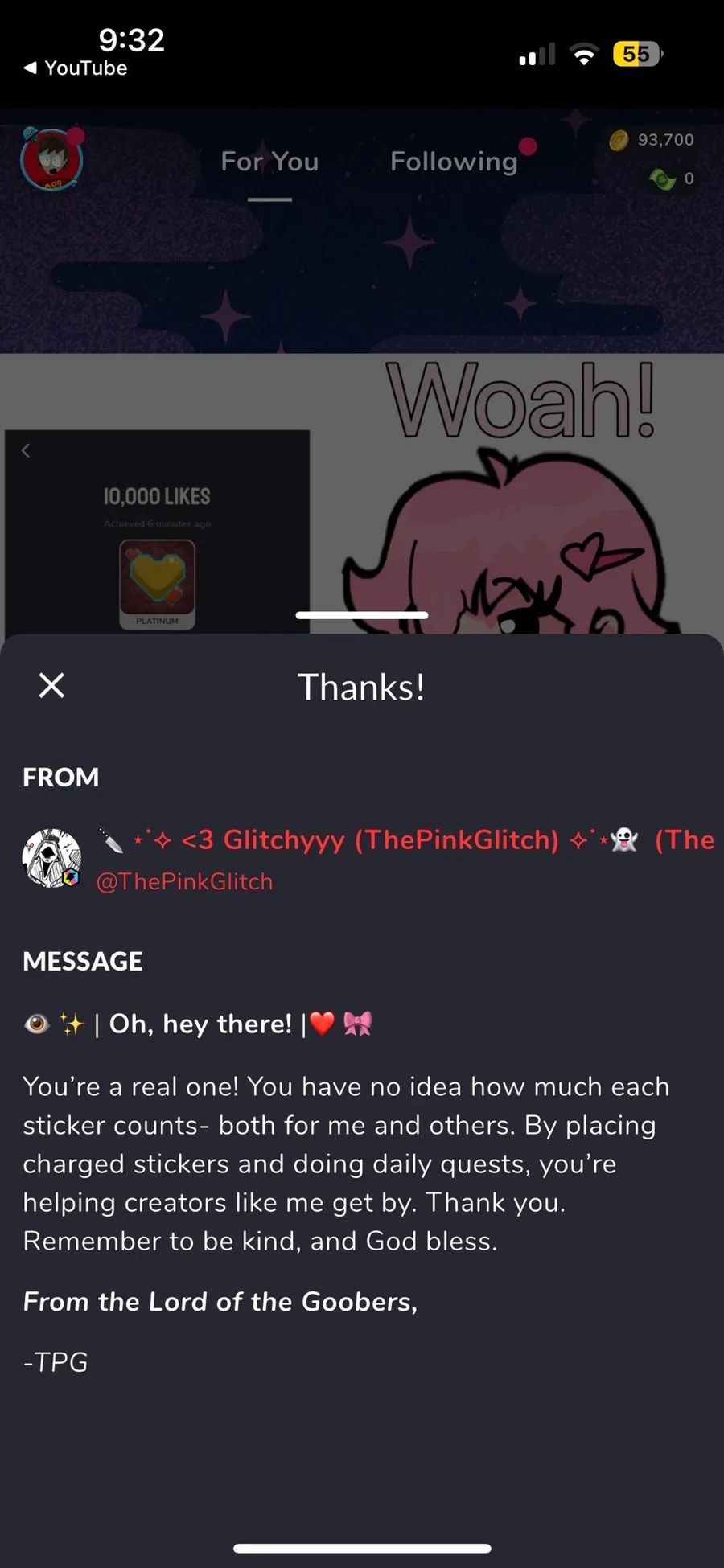Open sender's profile picture
Screen dimensions: 724x1568
pos(51,859)
